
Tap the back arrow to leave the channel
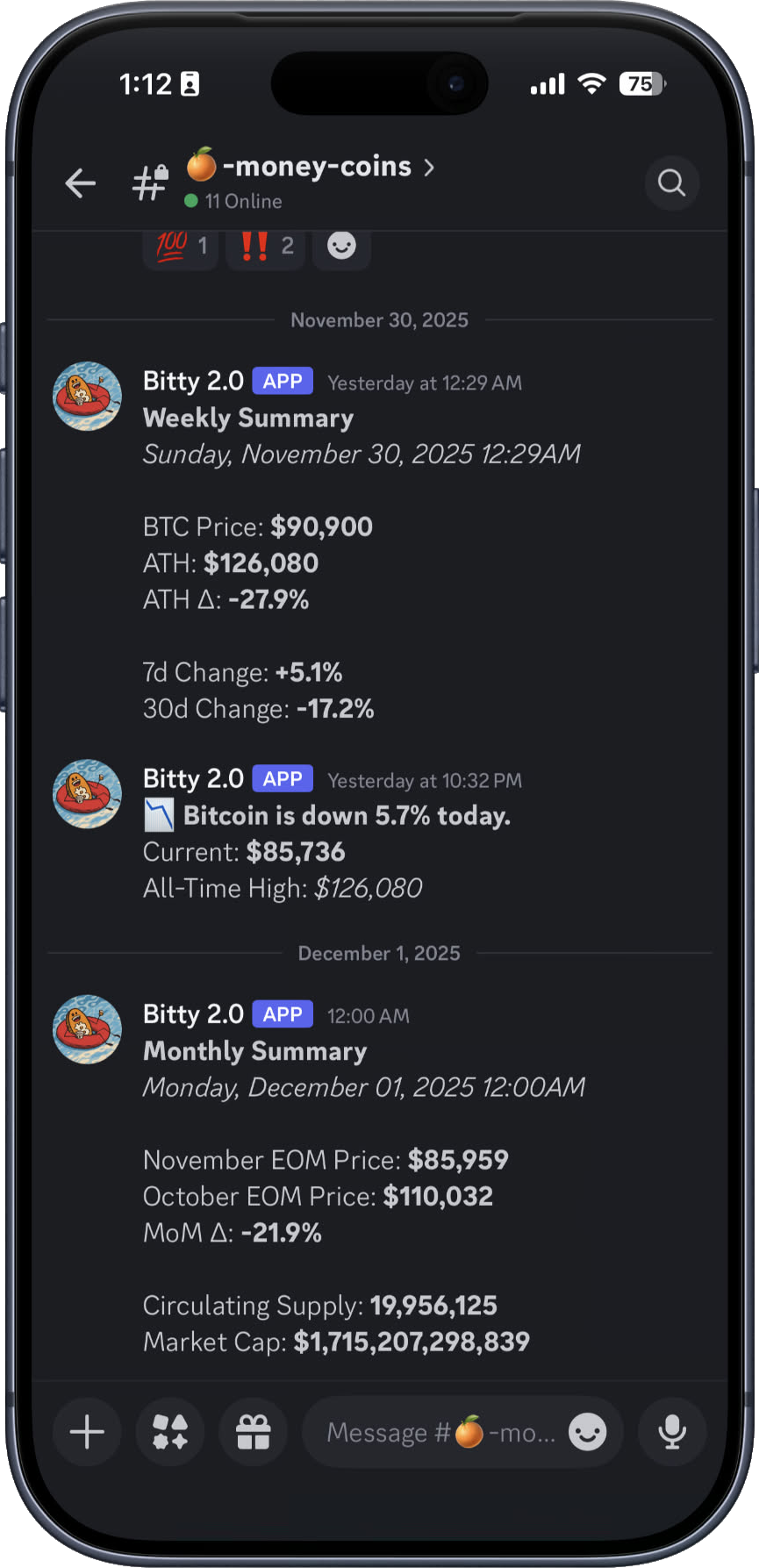[80, 183]
